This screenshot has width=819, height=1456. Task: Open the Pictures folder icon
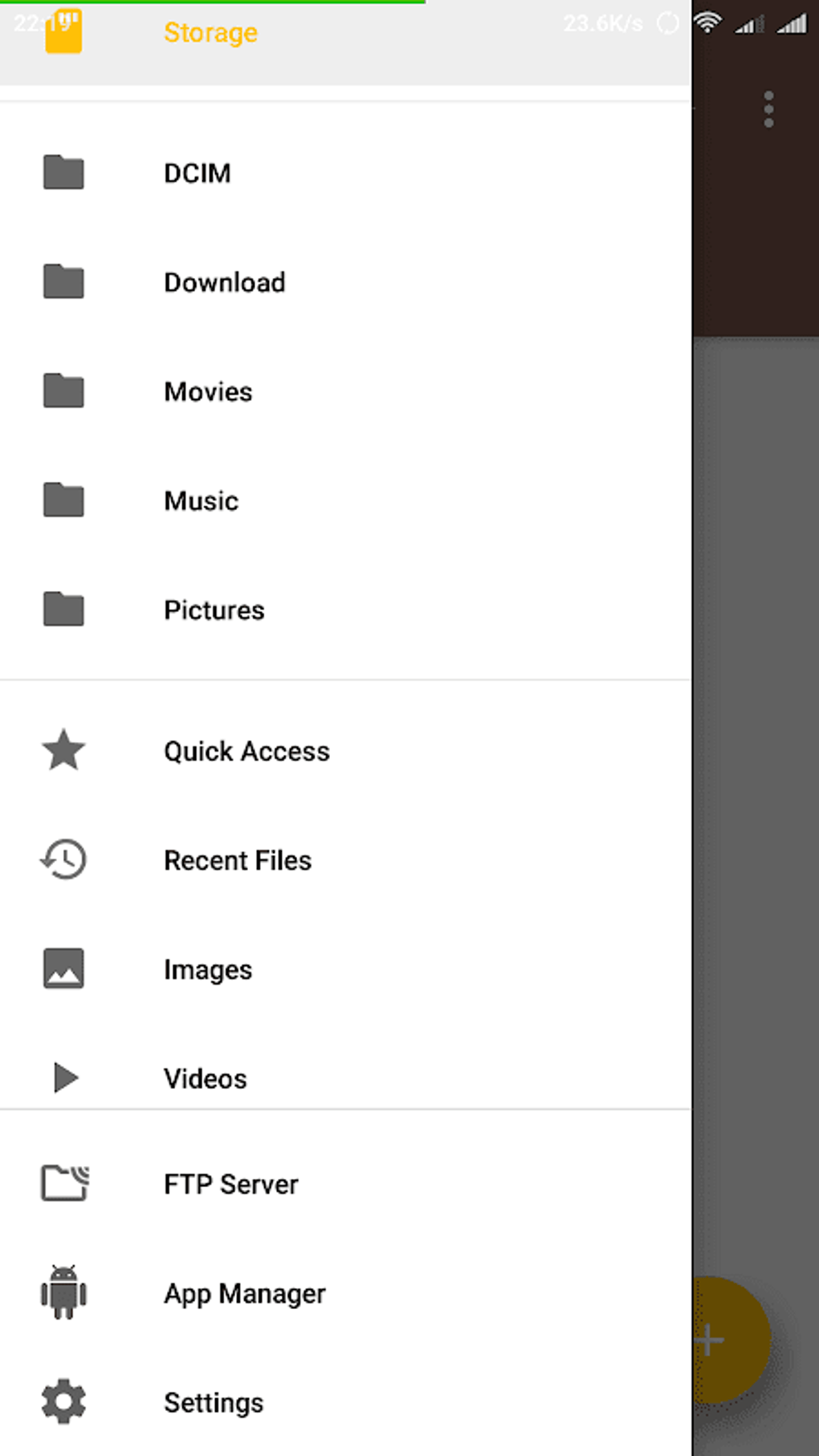[63, 610]
